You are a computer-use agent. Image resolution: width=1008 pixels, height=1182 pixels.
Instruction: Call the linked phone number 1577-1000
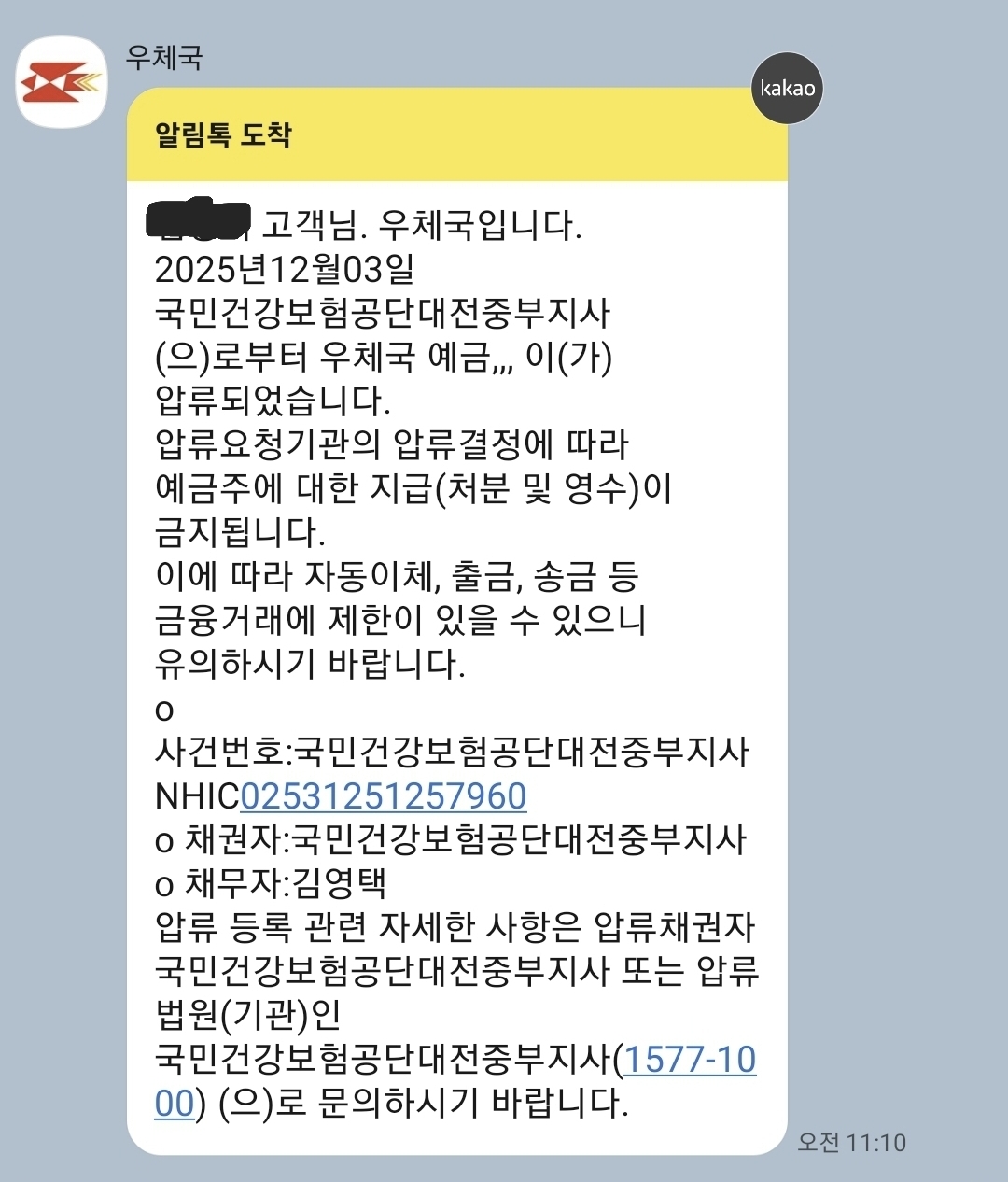689,1060
